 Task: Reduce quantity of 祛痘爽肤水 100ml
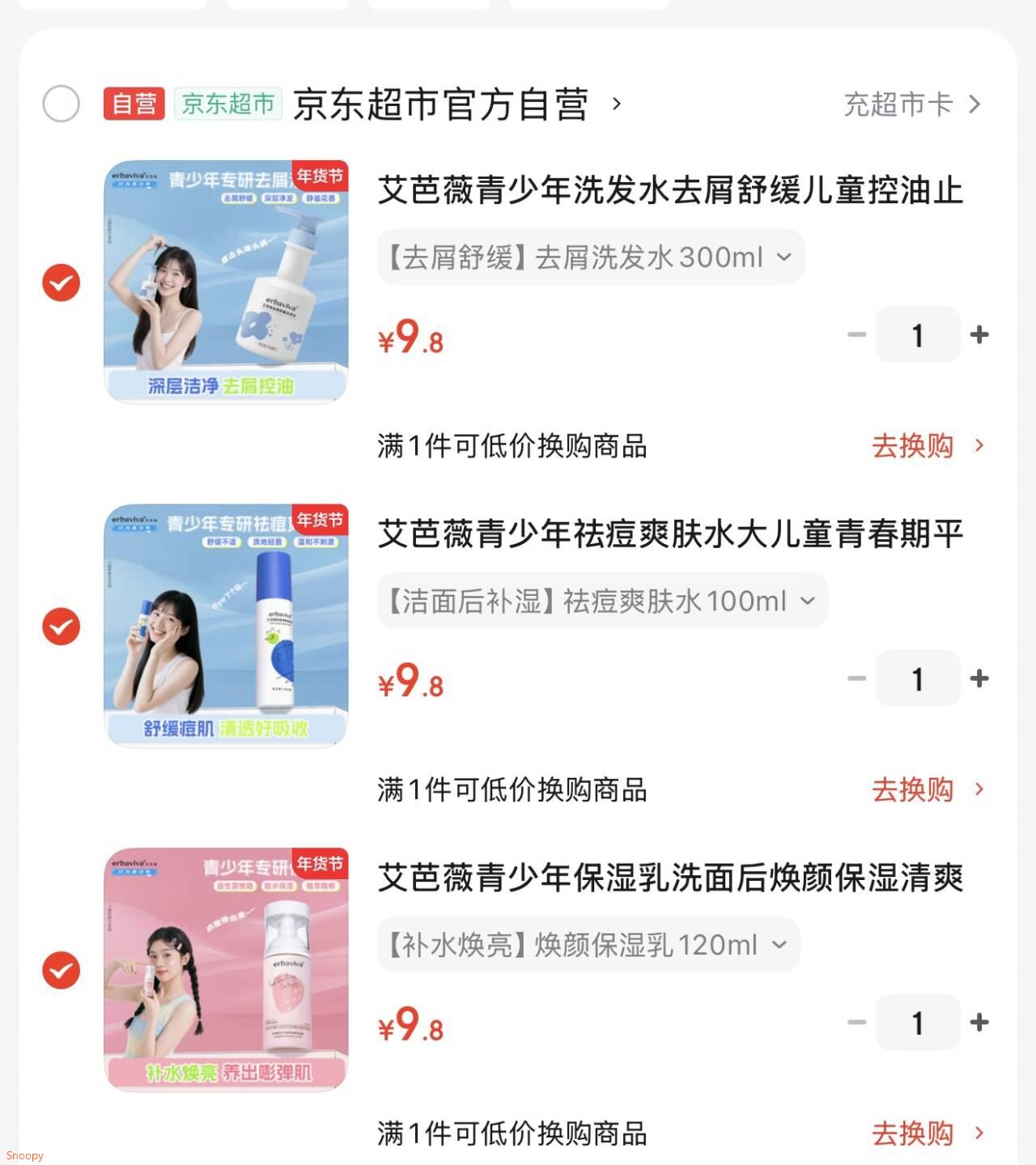pos(856,678)
